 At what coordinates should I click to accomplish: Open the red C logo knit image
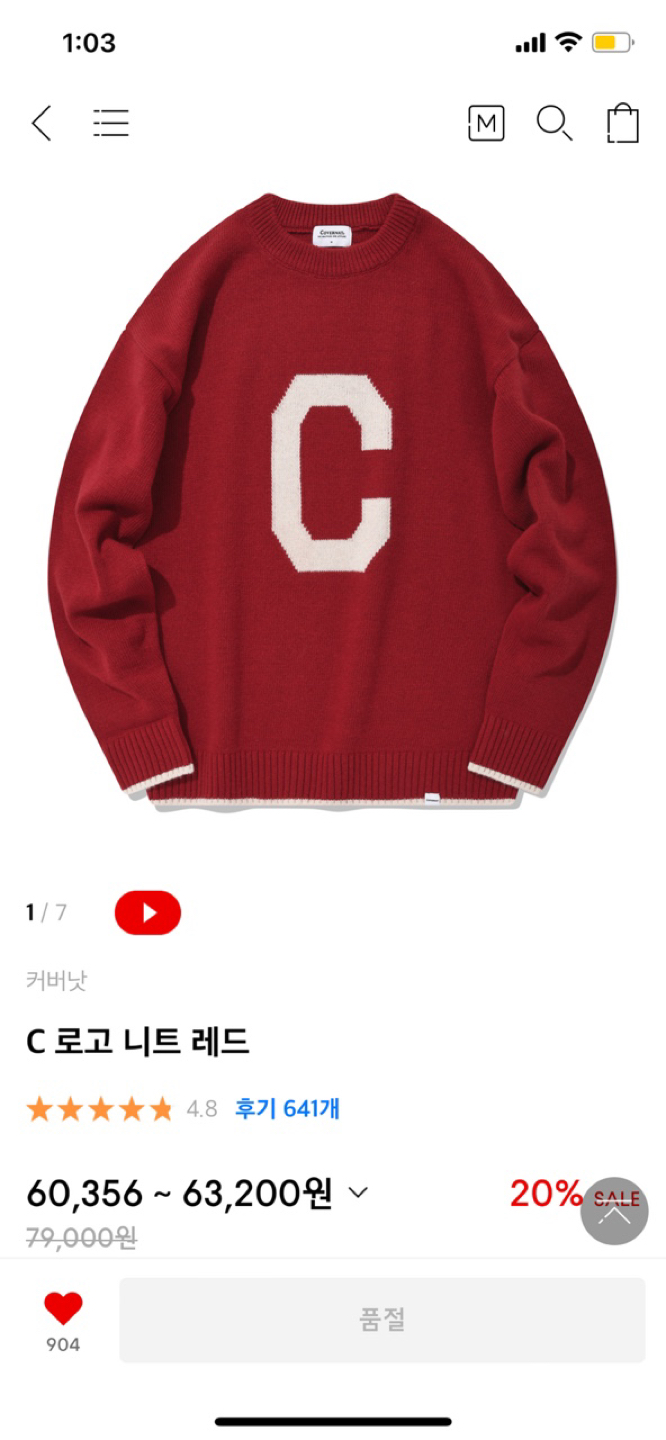pyautogui.click(x=333, y=500)
